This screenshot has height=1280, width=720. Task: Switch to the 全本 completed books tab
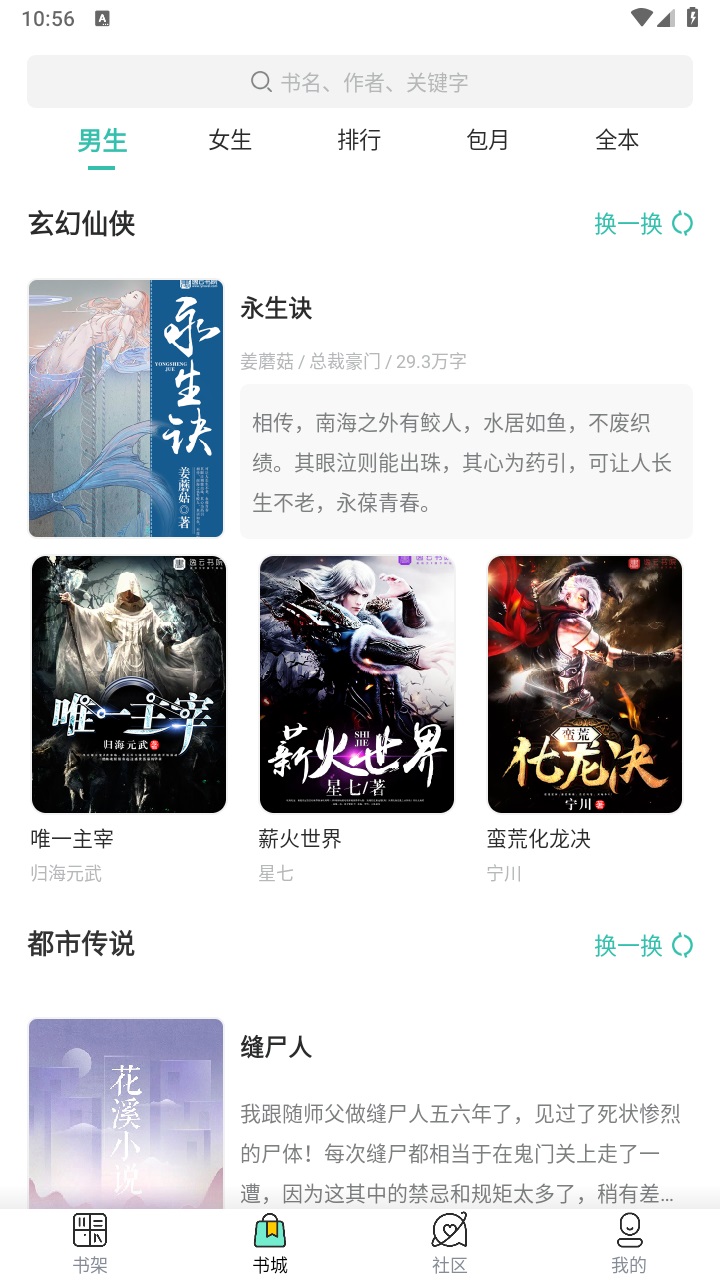(x=618, y=141)
